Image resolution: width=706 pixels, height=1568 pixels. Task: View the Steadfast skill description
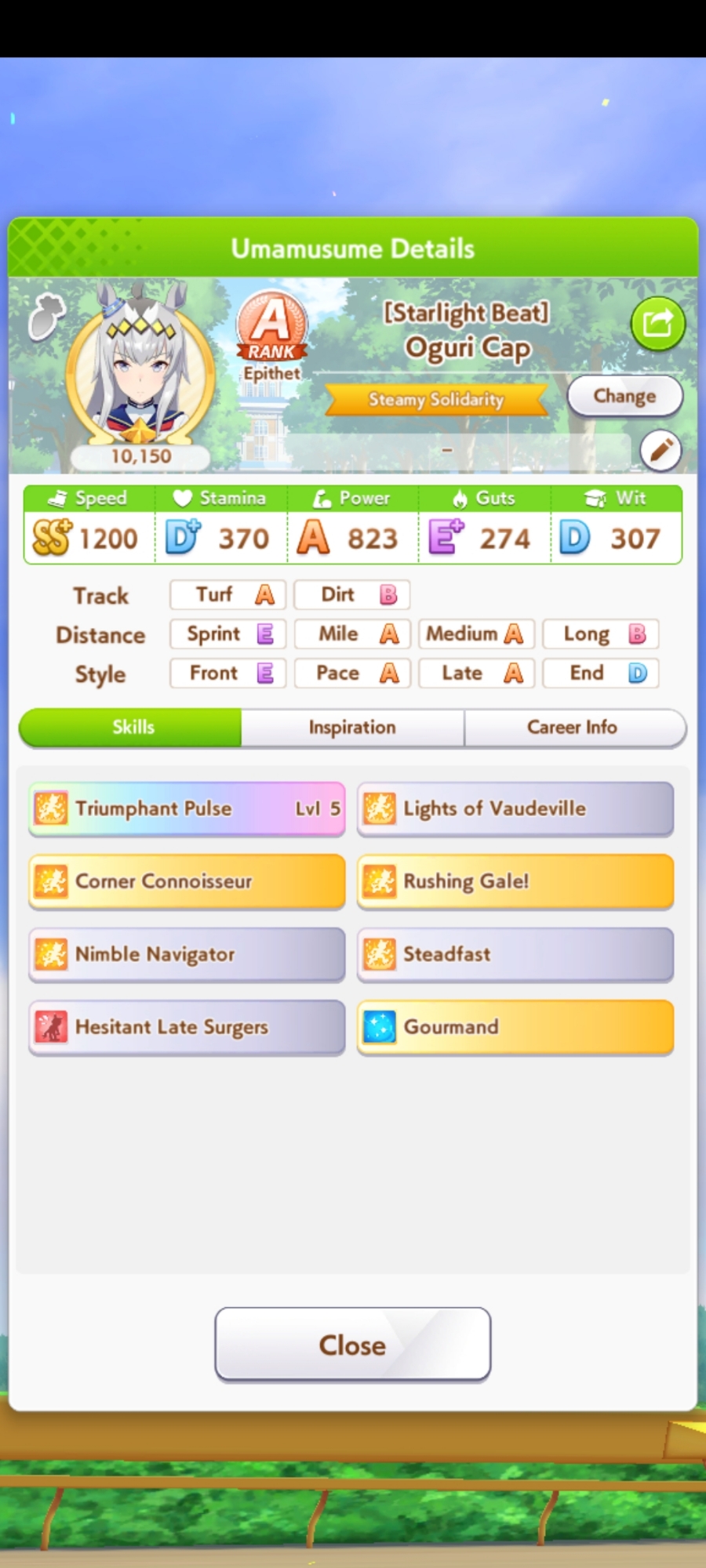[515, 954]
